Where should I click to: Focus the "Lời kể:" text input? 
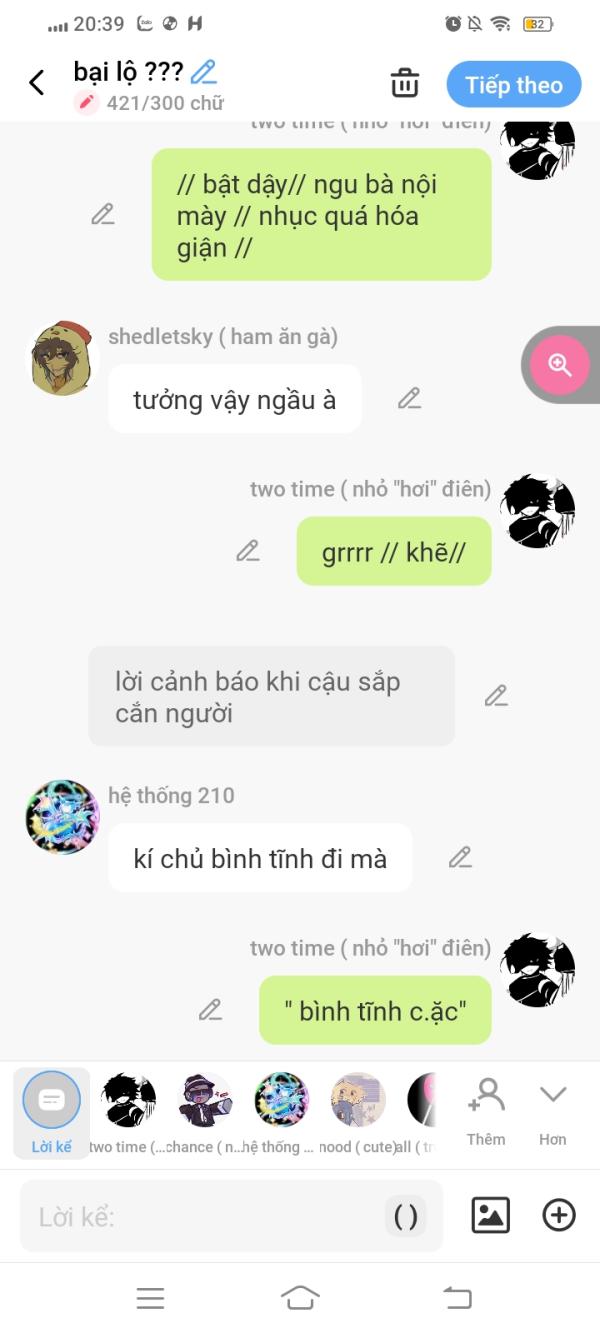tap(200, 1217)
